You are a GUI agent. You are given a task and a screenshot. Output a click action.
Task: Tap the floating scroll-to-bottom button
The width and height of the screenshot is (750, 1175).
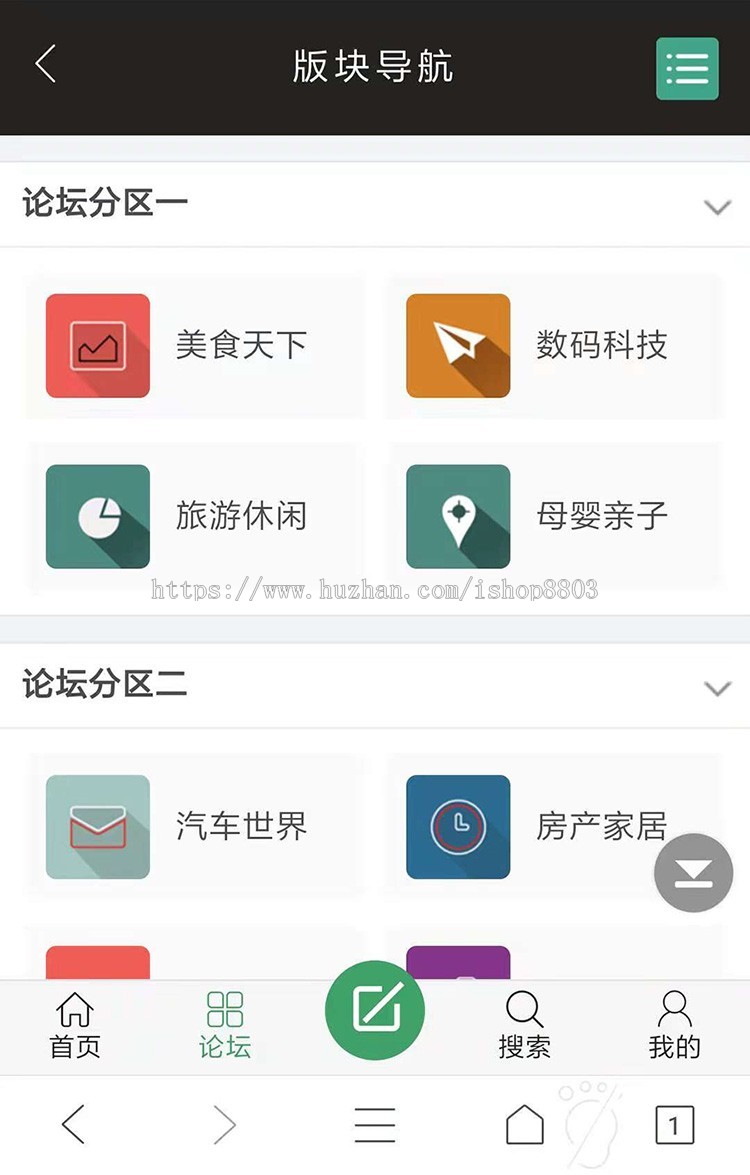tap(692, 872)
